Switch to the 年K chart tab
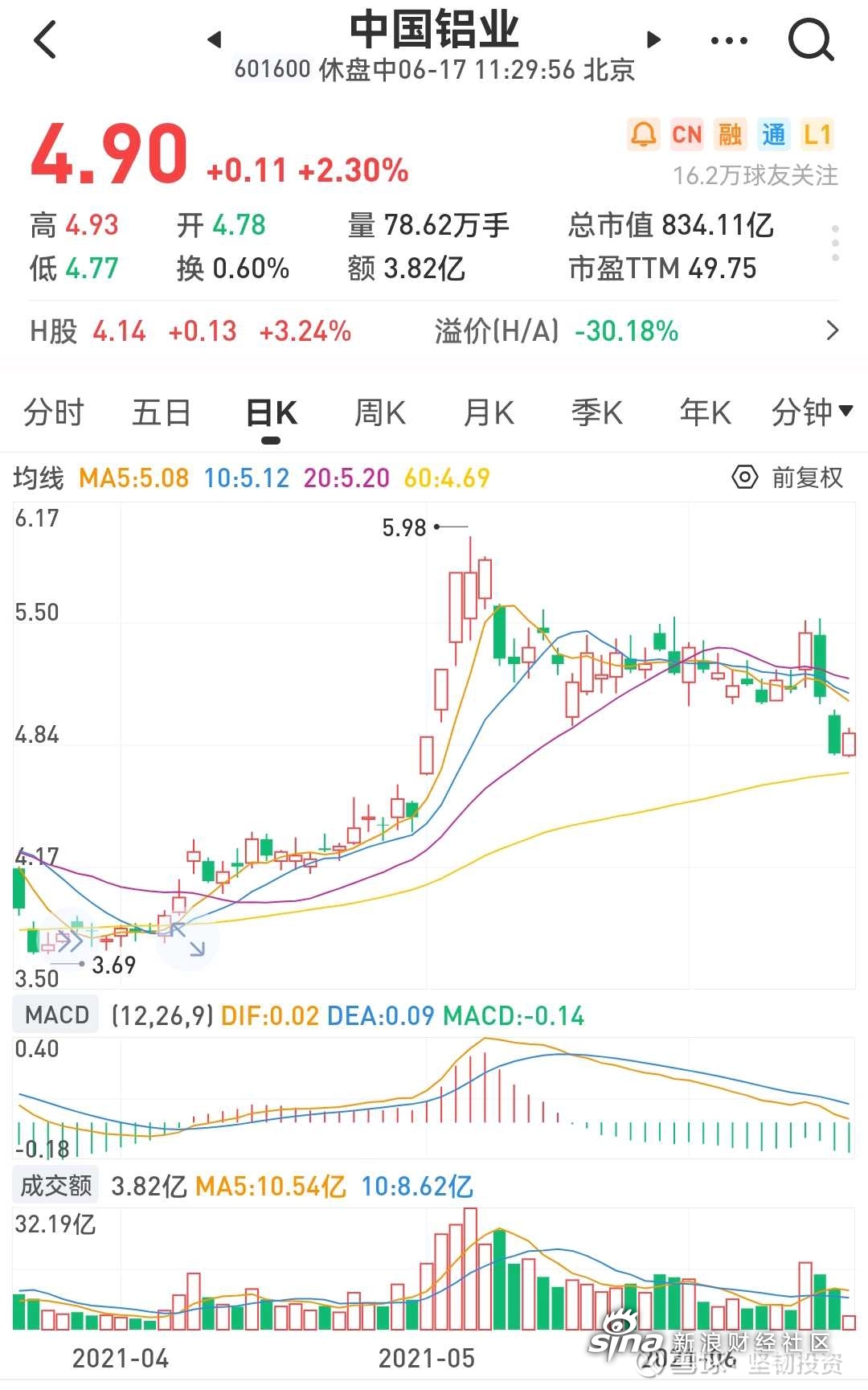Image resolution: width=868 pixels, height=1390 pixels. [x=705, y=413]
